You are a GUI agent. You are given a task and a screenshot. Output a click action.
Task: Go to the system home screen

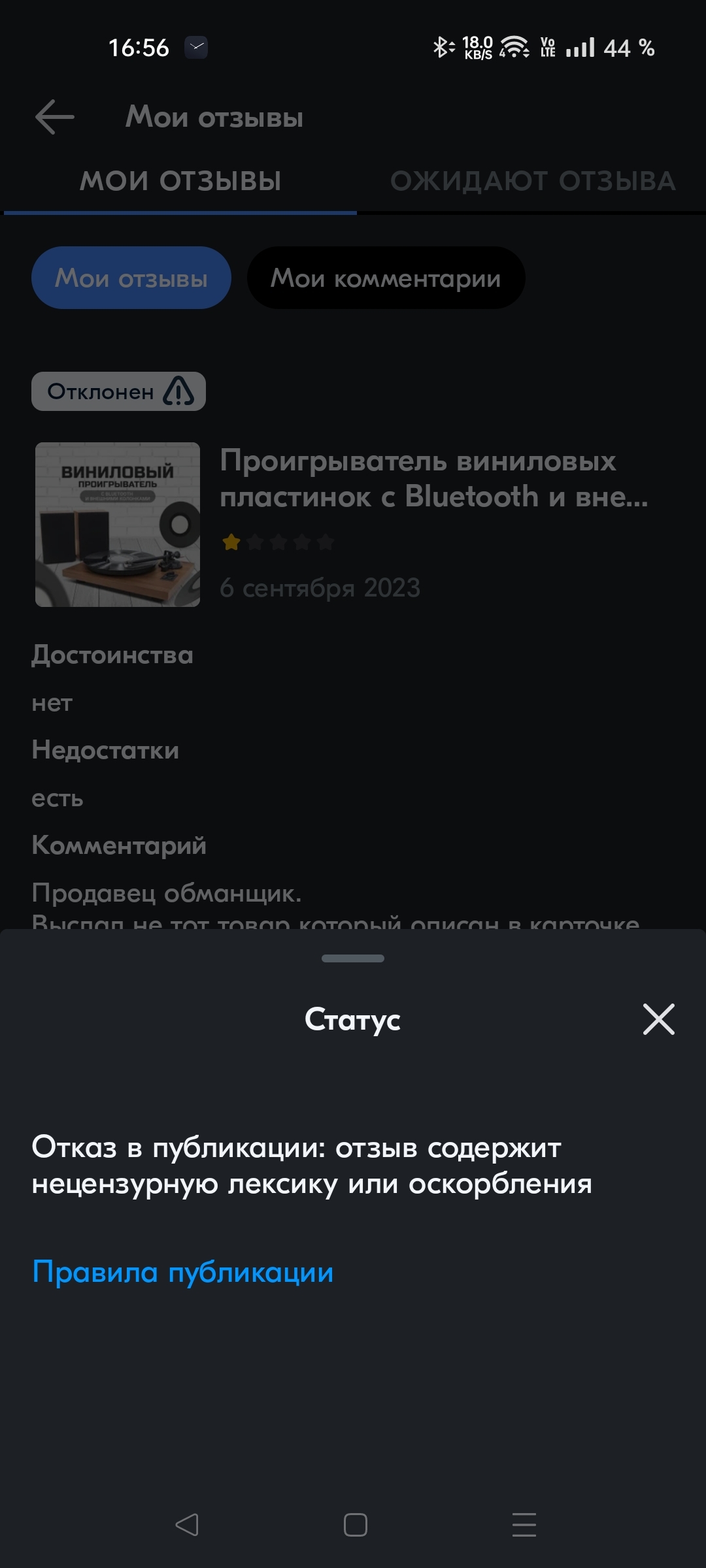click(x=355, y=1525)
